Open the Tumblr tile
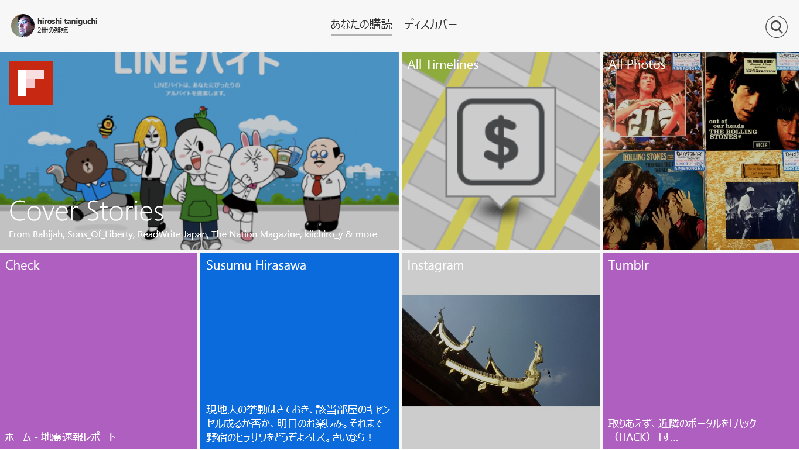This screenshot has height=450, width=799. [700, 350]
